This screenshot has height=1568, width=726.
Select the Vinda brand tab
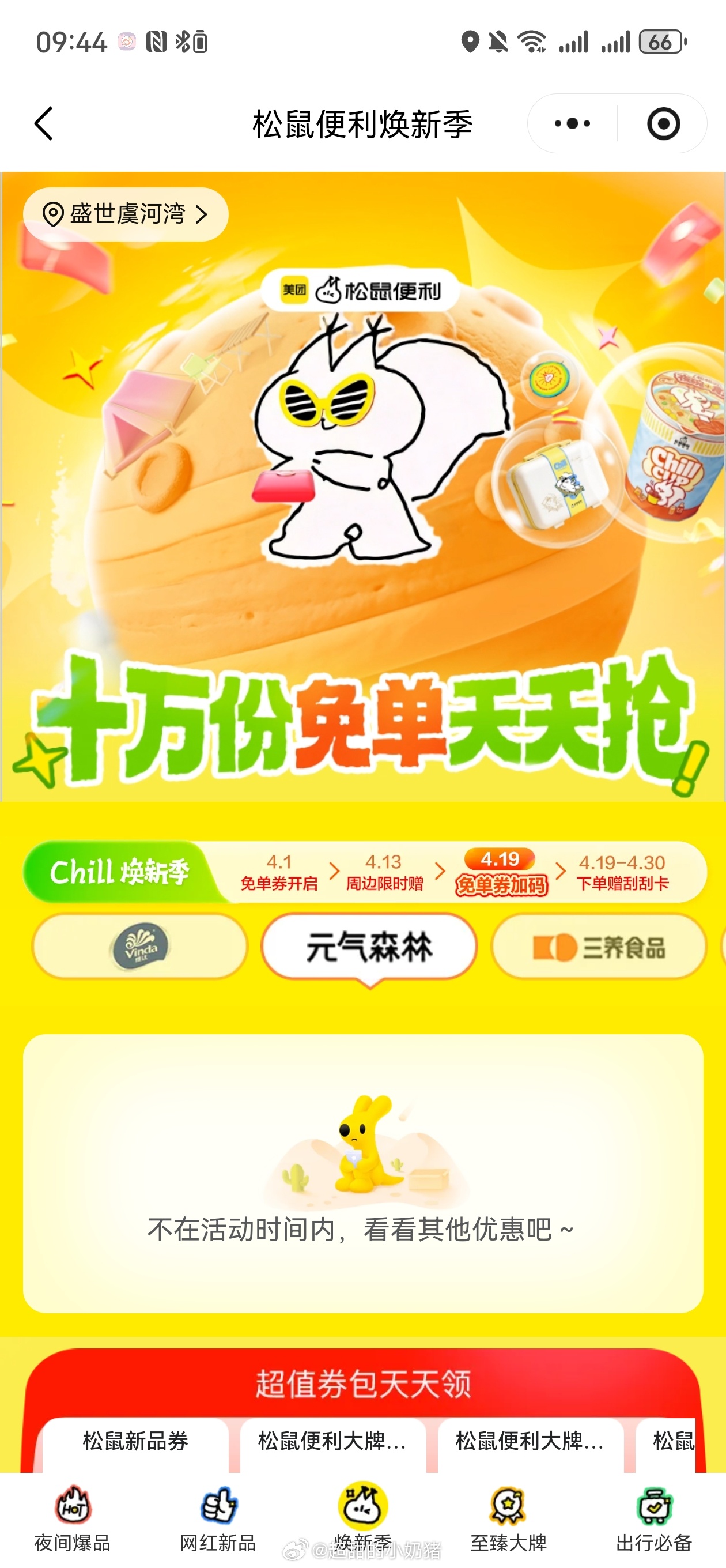click(x=140, y=947)
